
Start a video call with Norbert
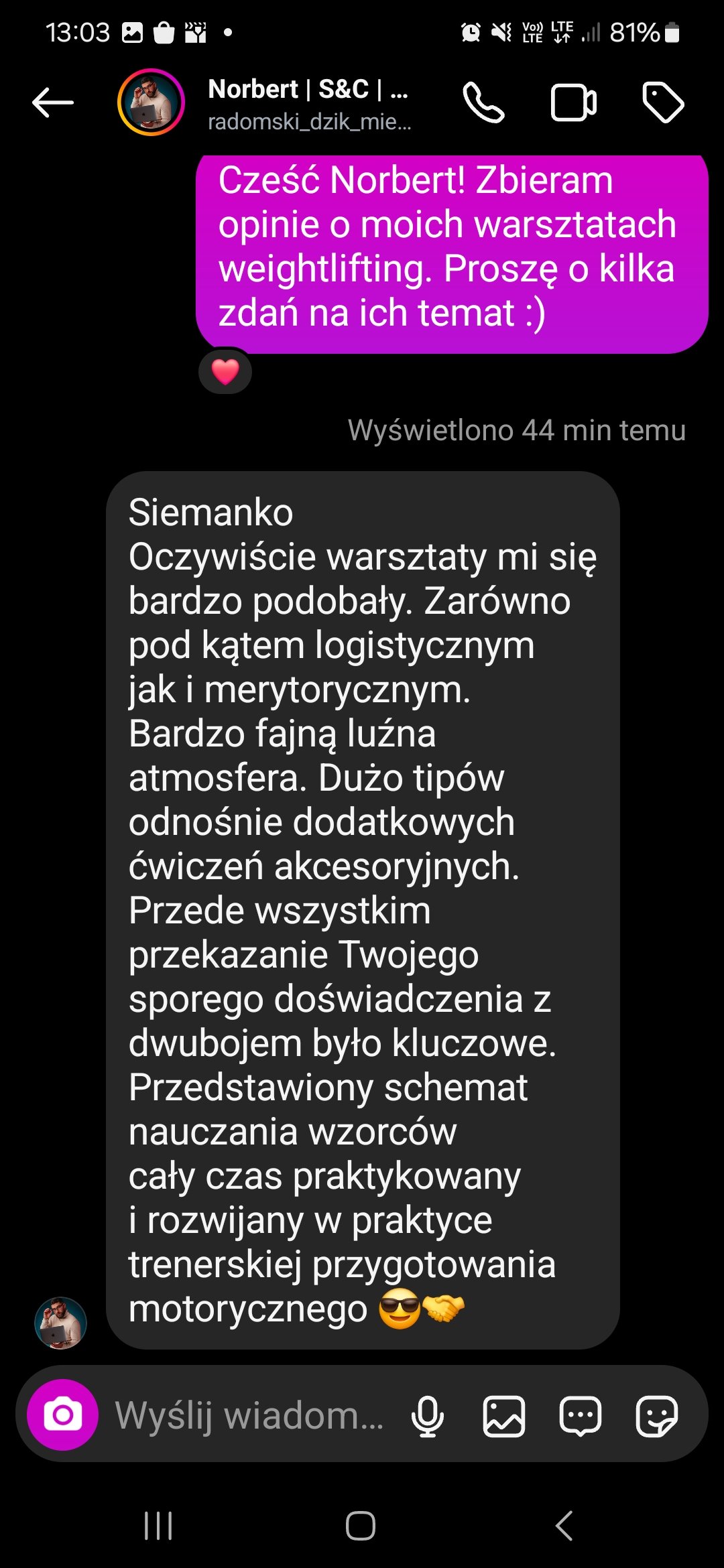[574, 103]
